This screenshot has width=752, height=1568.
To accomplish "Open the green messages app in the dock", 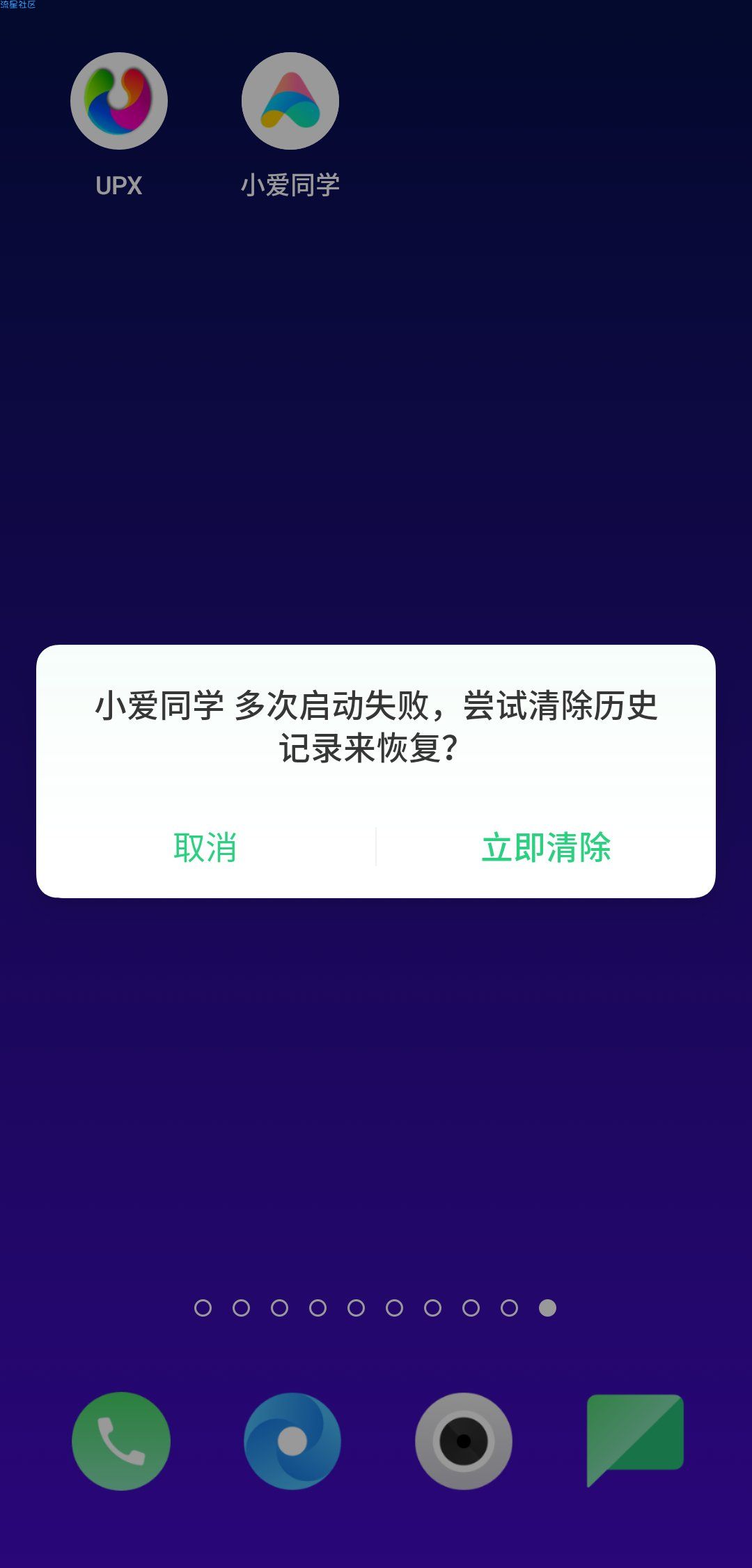I will (x=635, y=1438).
